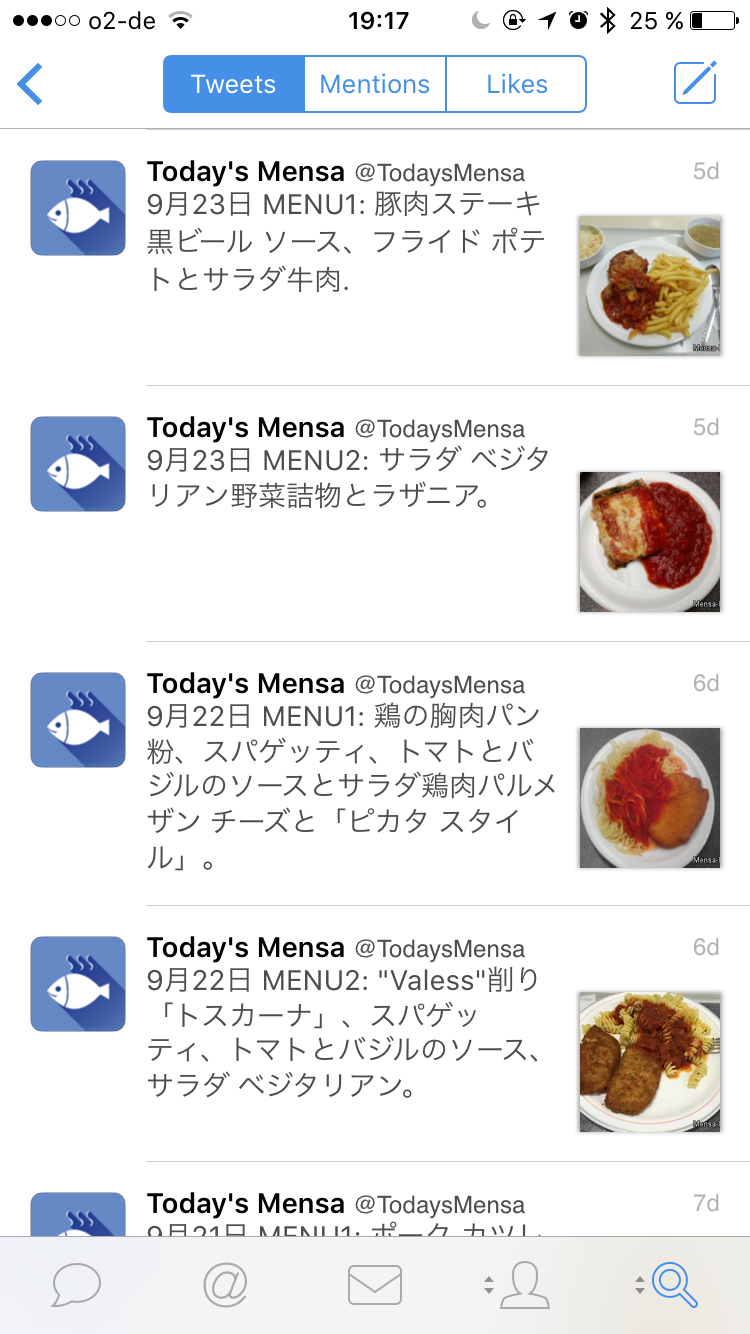Viewport: 750px width, 1334px height.
Task: Open the 9月22日 MENU2 Valess tweet
Action: click(x=375, y=1034)
